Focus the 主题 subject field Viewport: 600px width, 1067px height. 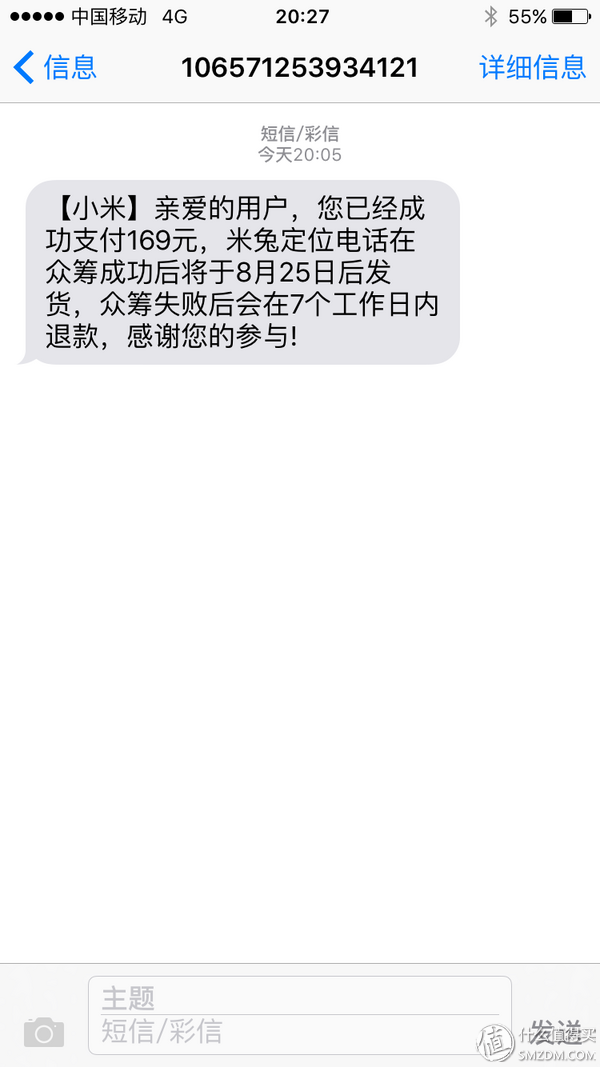point(300,997)
